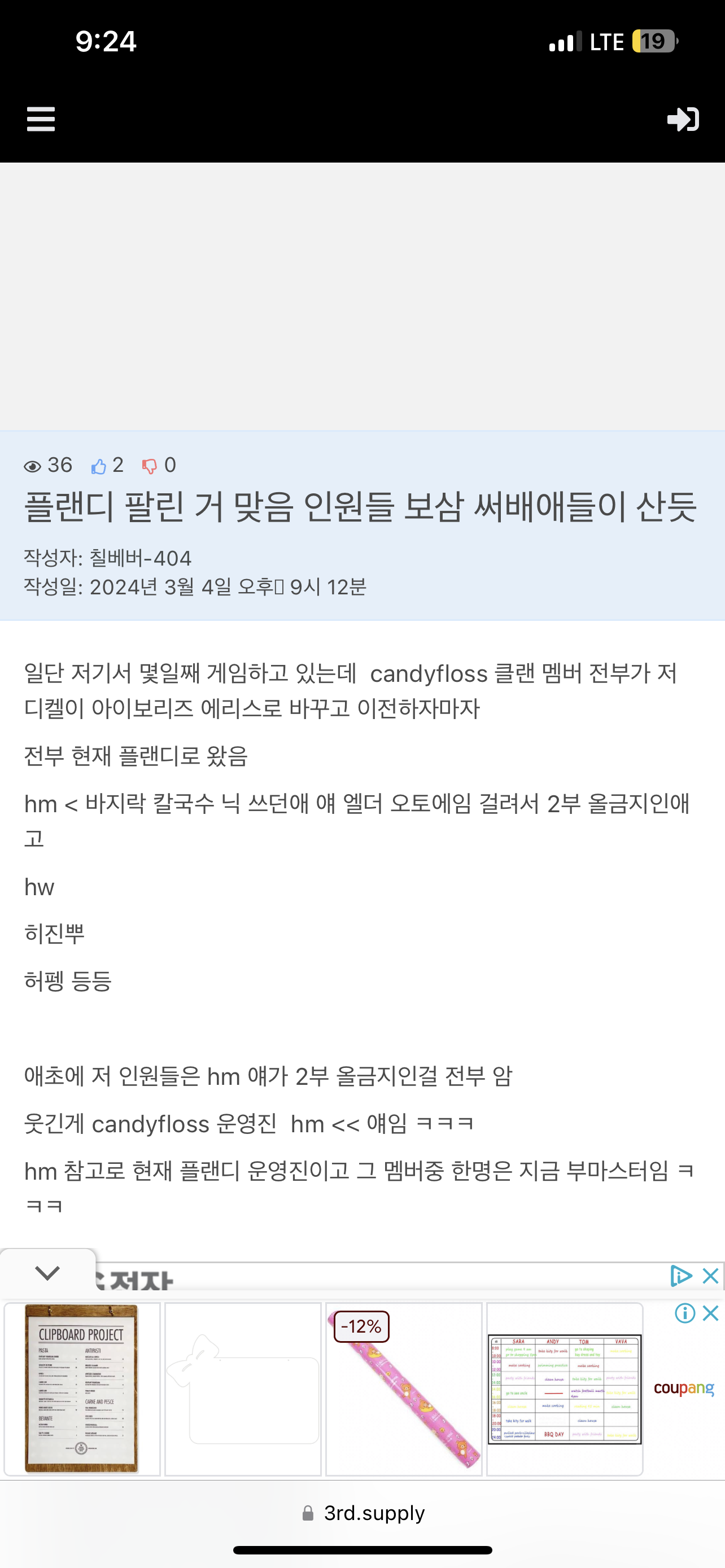Image resolution: width=725 pixels, height=1568 pixels.
Task: Open the schedule whiteboard ad product
Action: point(564,1389)
